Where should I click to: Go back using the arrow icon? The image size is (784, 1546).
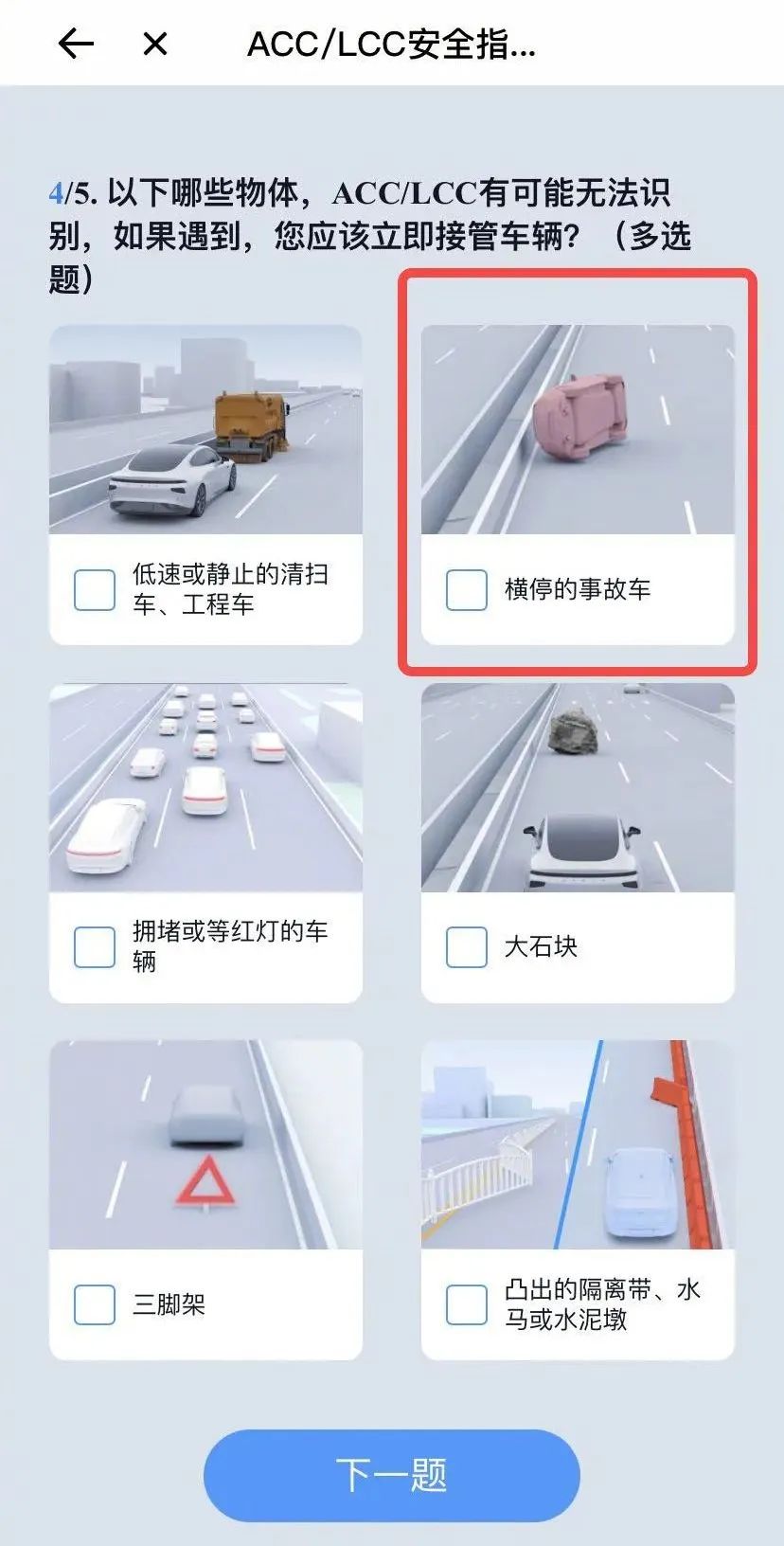(76, 44)
